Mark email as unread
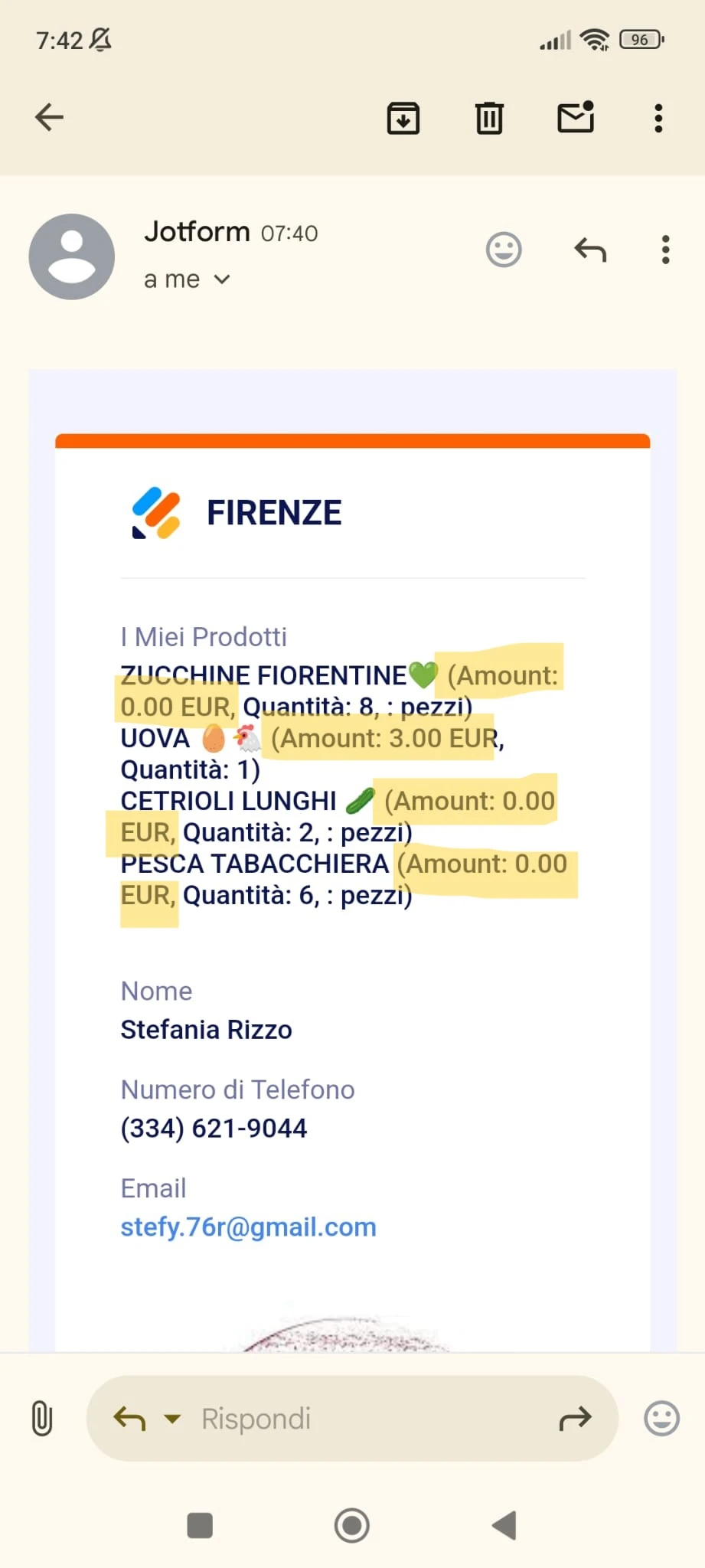This screenshot has width=705, height=1568. 576,117
